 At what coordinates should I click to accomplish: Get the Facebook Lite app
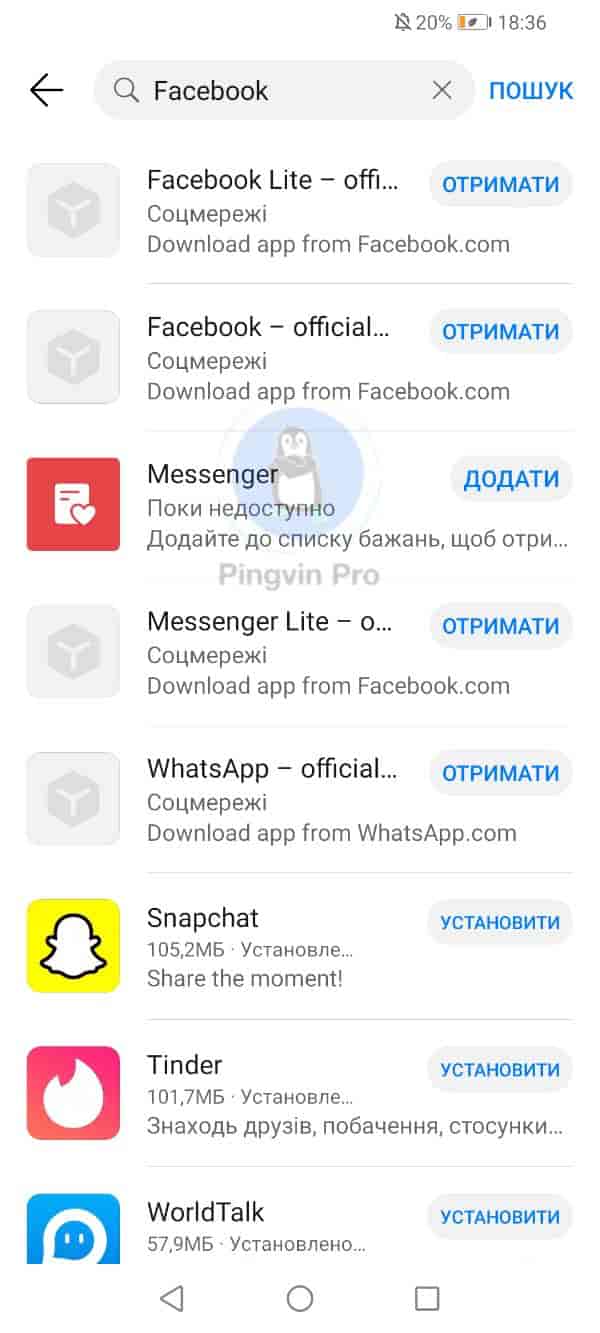tap(500, 185)
